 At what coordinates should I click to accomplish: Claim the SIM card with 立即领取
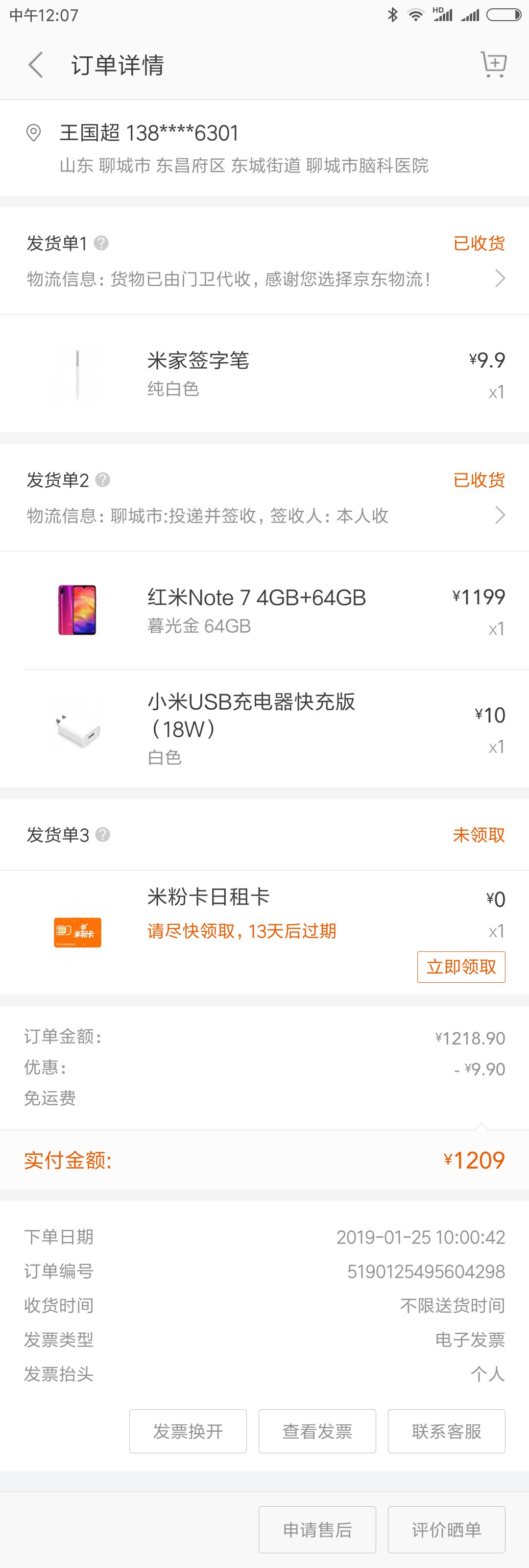pyautogui.click(x=461, y=967)
